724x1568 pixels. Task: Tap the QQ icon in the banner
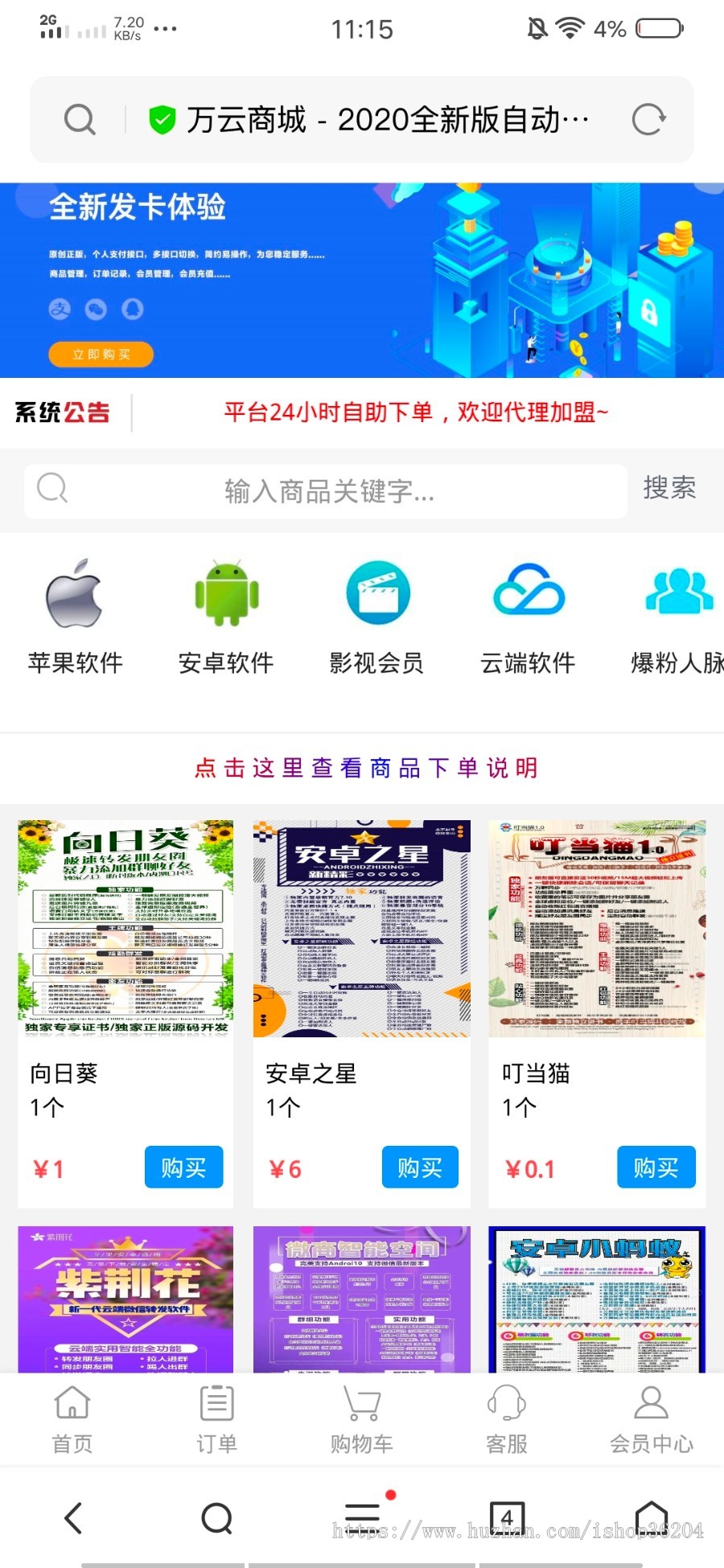click(x=133, y=309)
